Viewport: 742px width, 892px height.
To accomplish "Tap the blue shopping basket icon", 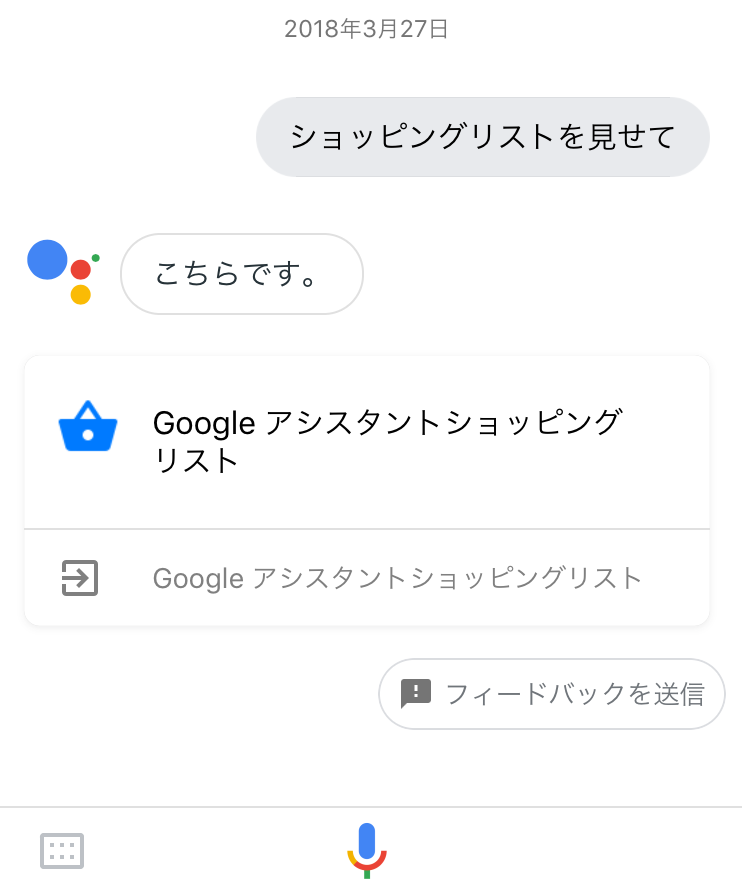I will click(x=88, y=426).
